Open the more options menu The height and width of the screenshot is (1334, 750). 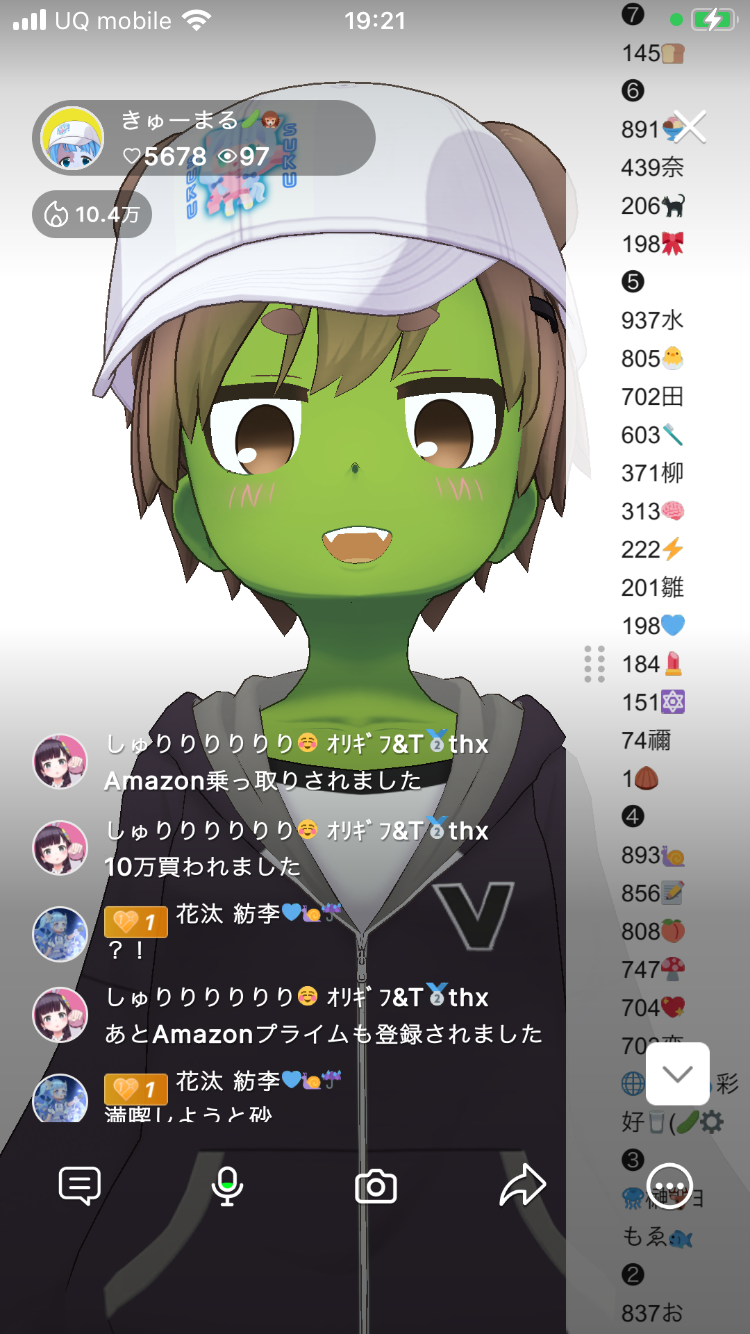pyautogui.click(x=670, y=1186)
